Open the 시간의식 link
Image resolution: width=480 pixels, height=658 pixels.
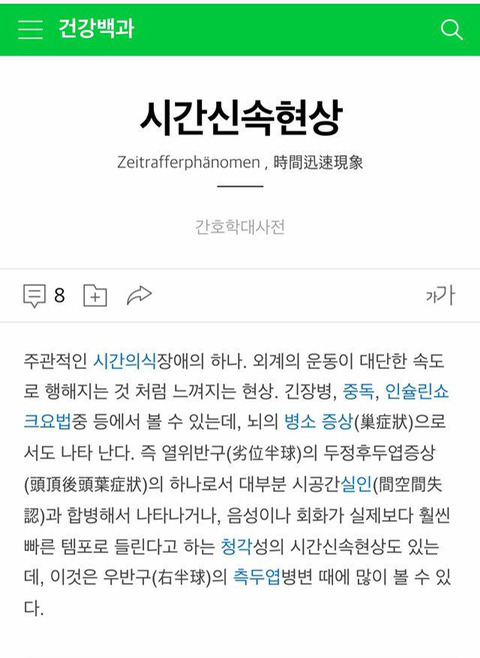pyautogui.click(x=125, y=361)
